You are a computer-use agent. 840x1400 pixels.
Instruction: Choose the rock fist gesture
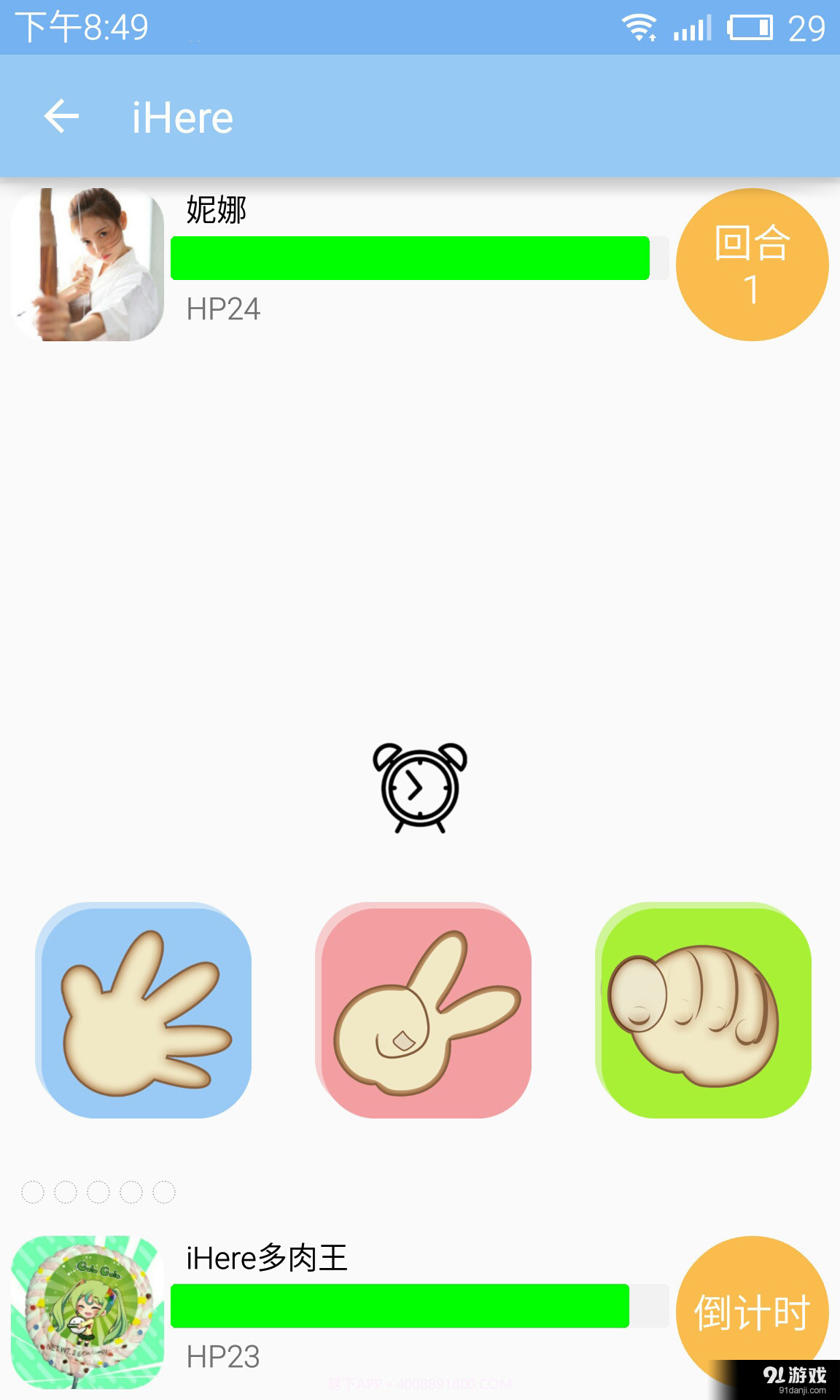click(x=704, y=1011)
